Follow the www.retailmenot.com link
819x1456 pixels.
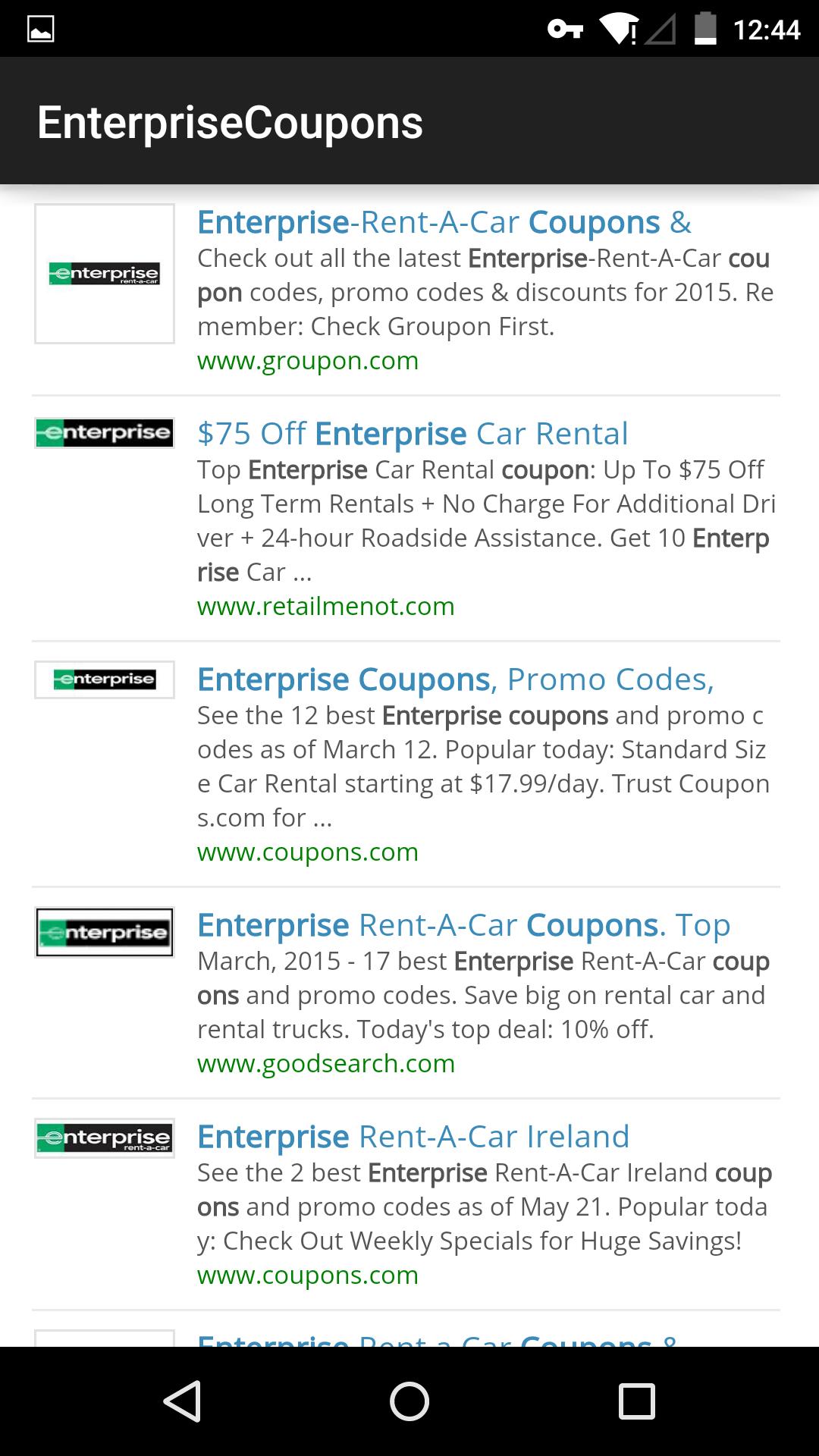[325, 606]
